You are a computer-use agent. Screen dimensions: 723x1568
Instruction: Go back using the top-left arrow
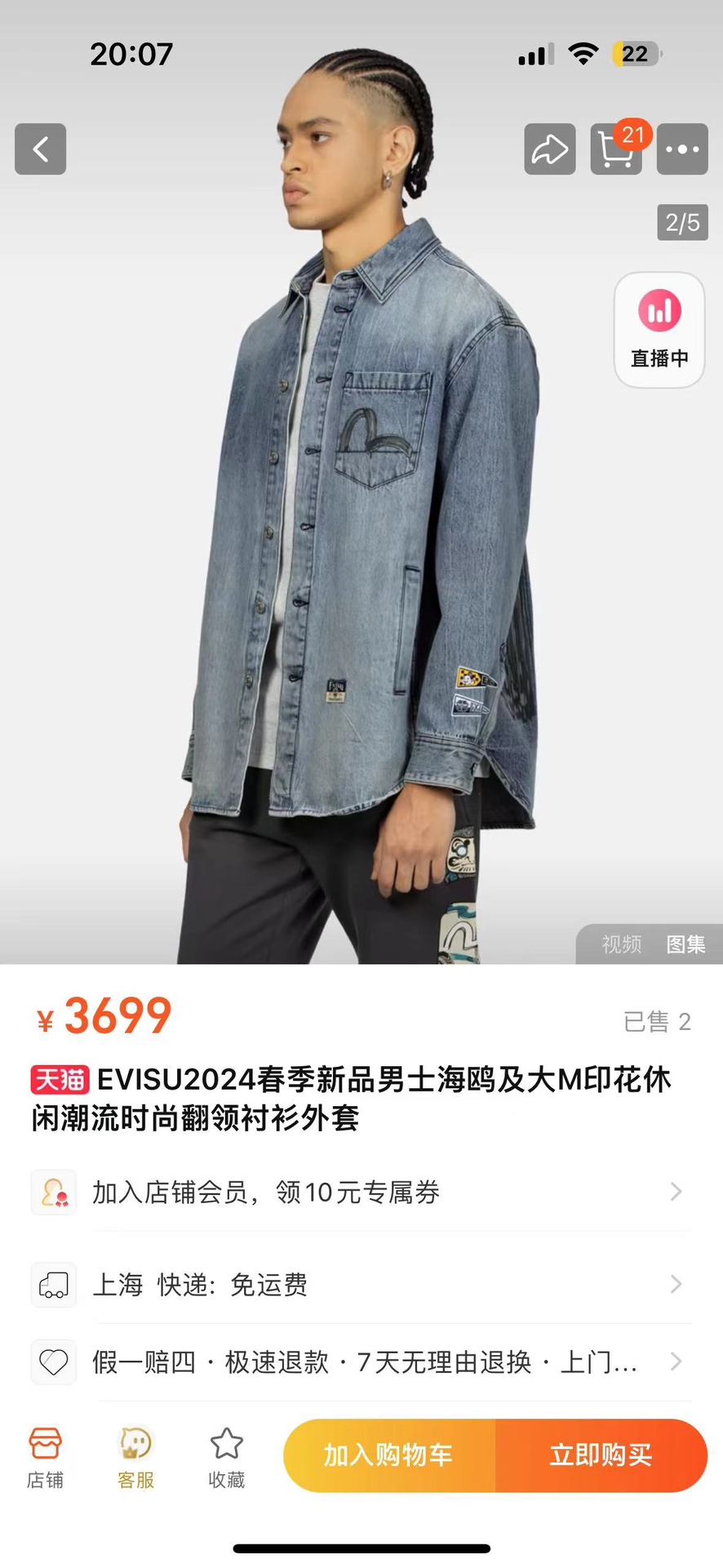[x=40, y=149]
